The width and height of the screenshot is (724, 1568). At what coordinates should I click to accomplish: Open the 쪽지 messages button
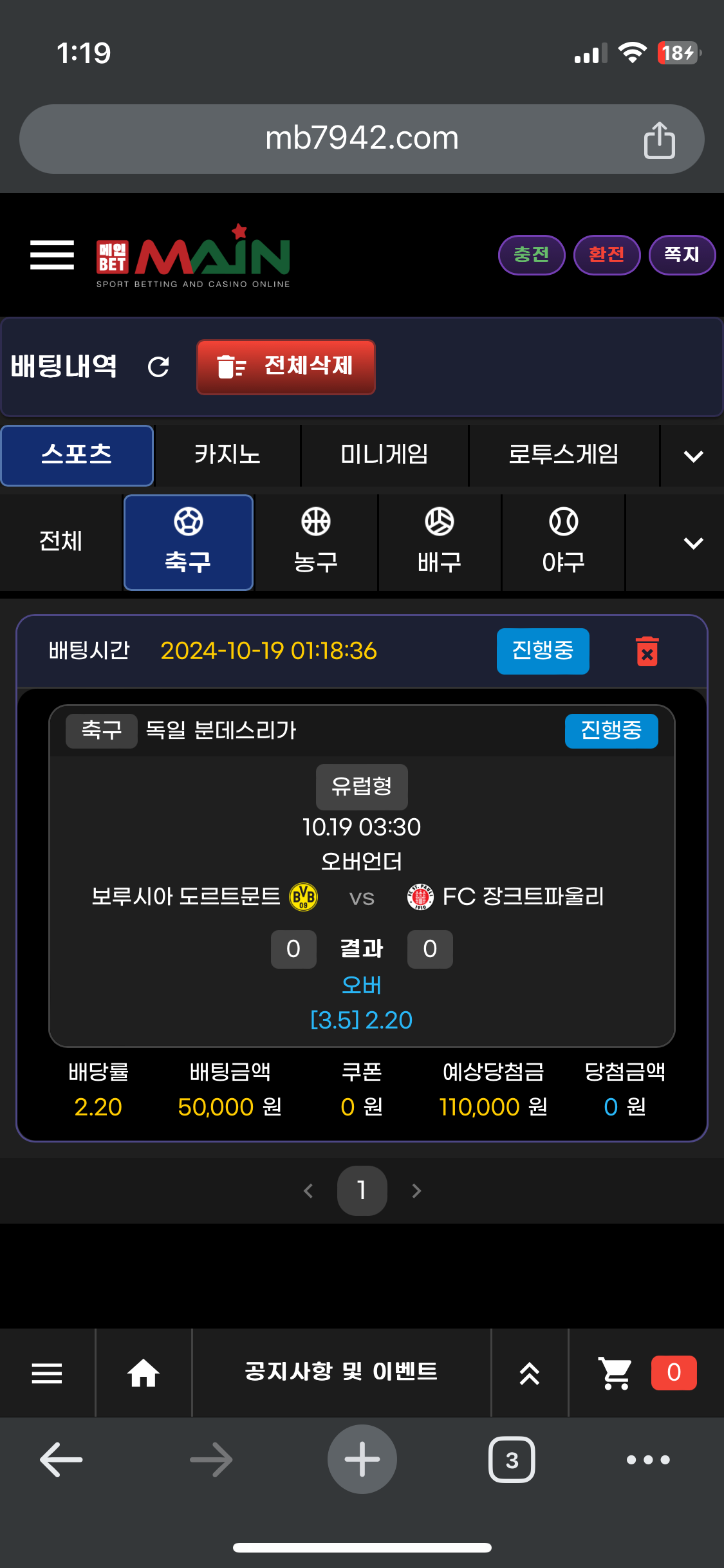coord(682,255)
